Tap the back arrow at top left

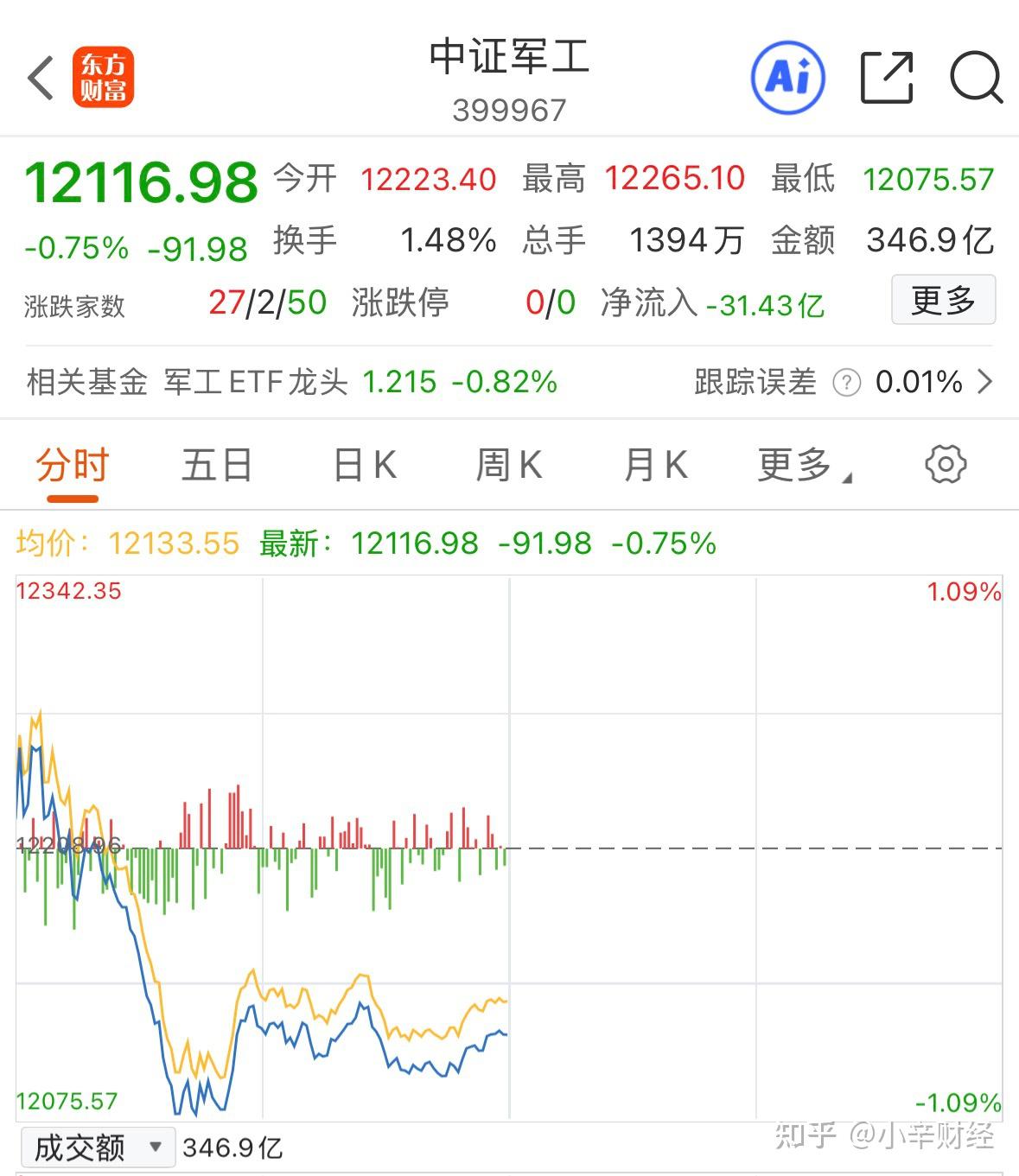[41, 77]
